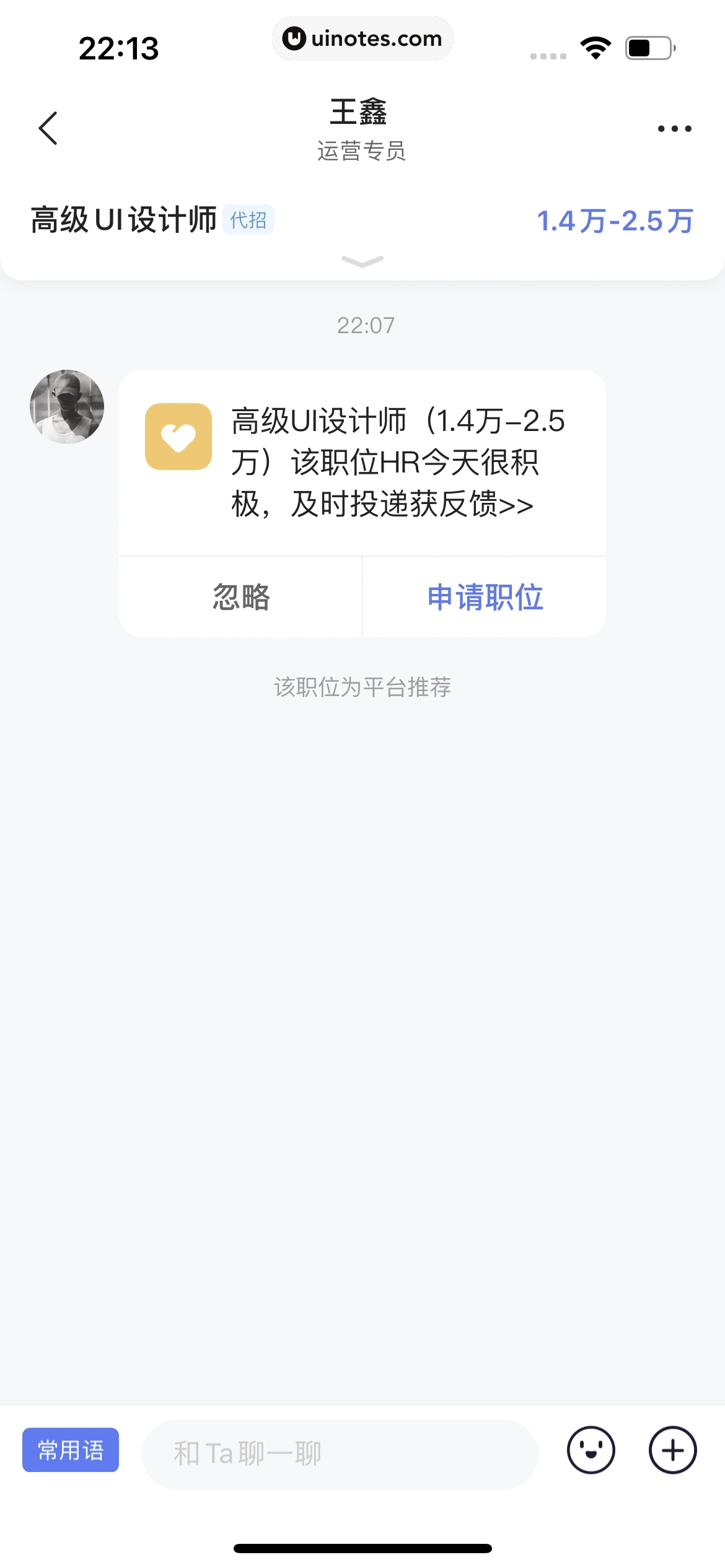Click the 申请职位 button to apply

pos(485,596)
